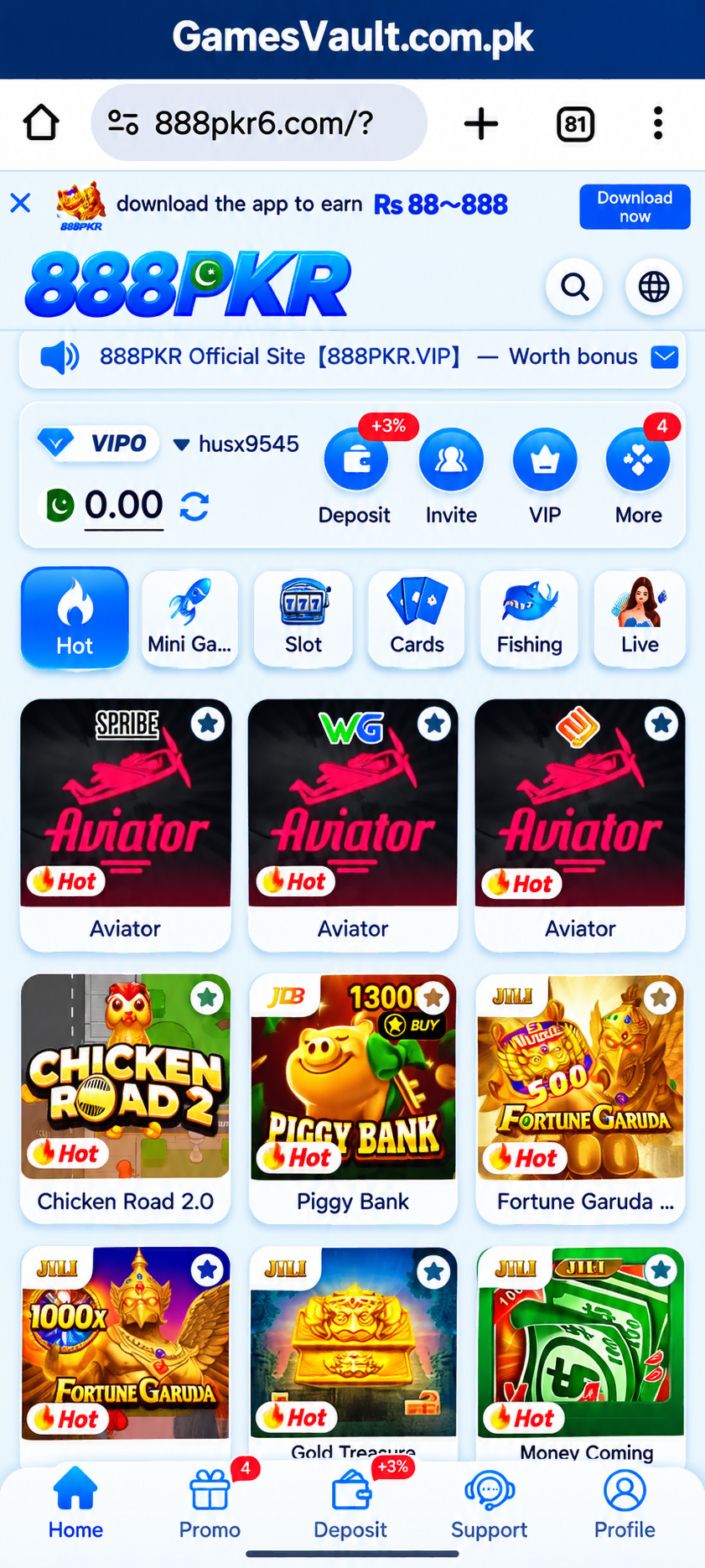Favorite the Piggy Bank game star
The height and width of the screenshot is (1568, 705).
[433, 997]
